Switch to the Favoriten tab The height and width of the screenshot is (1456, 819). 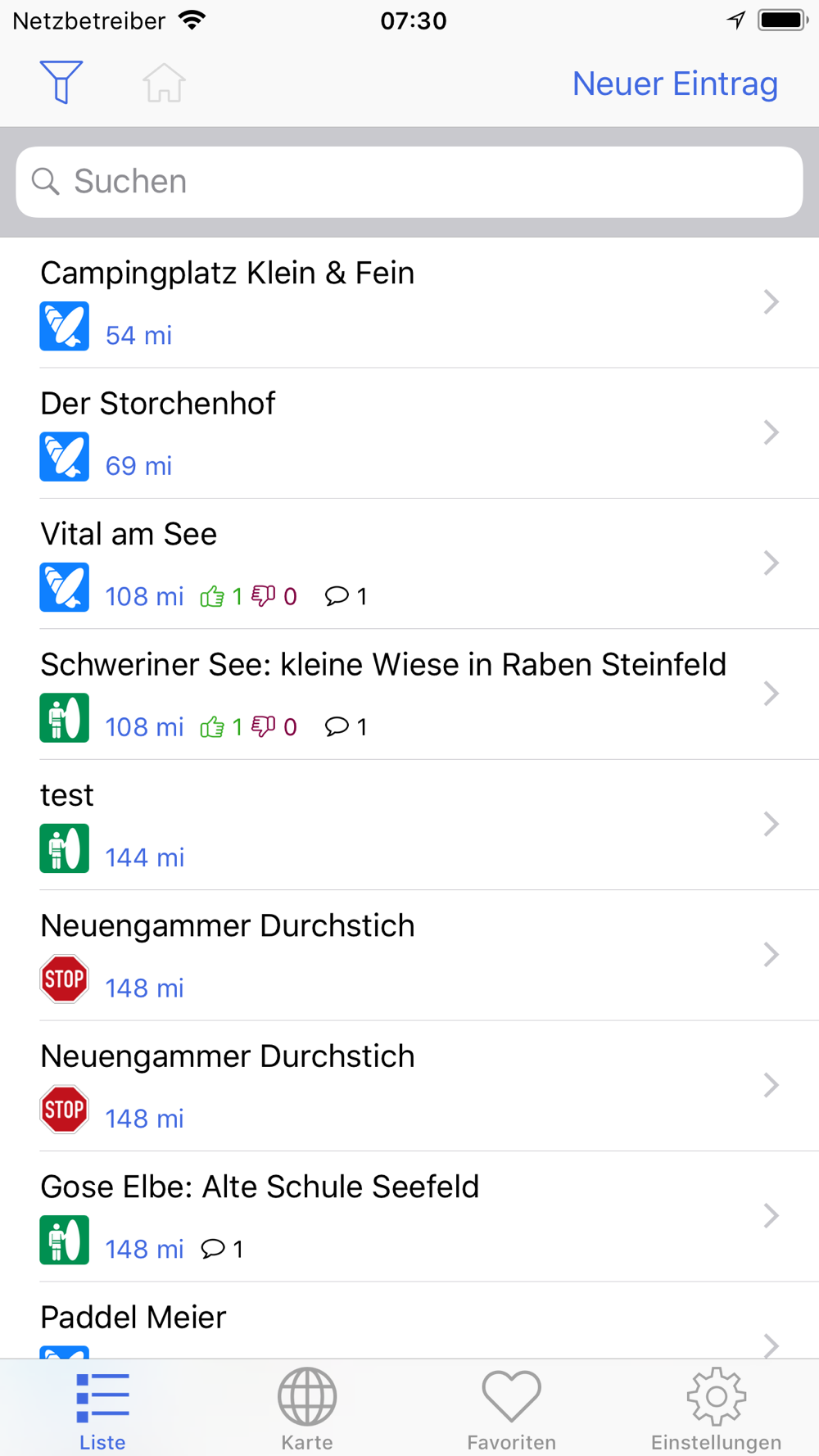pos(512,1409)
